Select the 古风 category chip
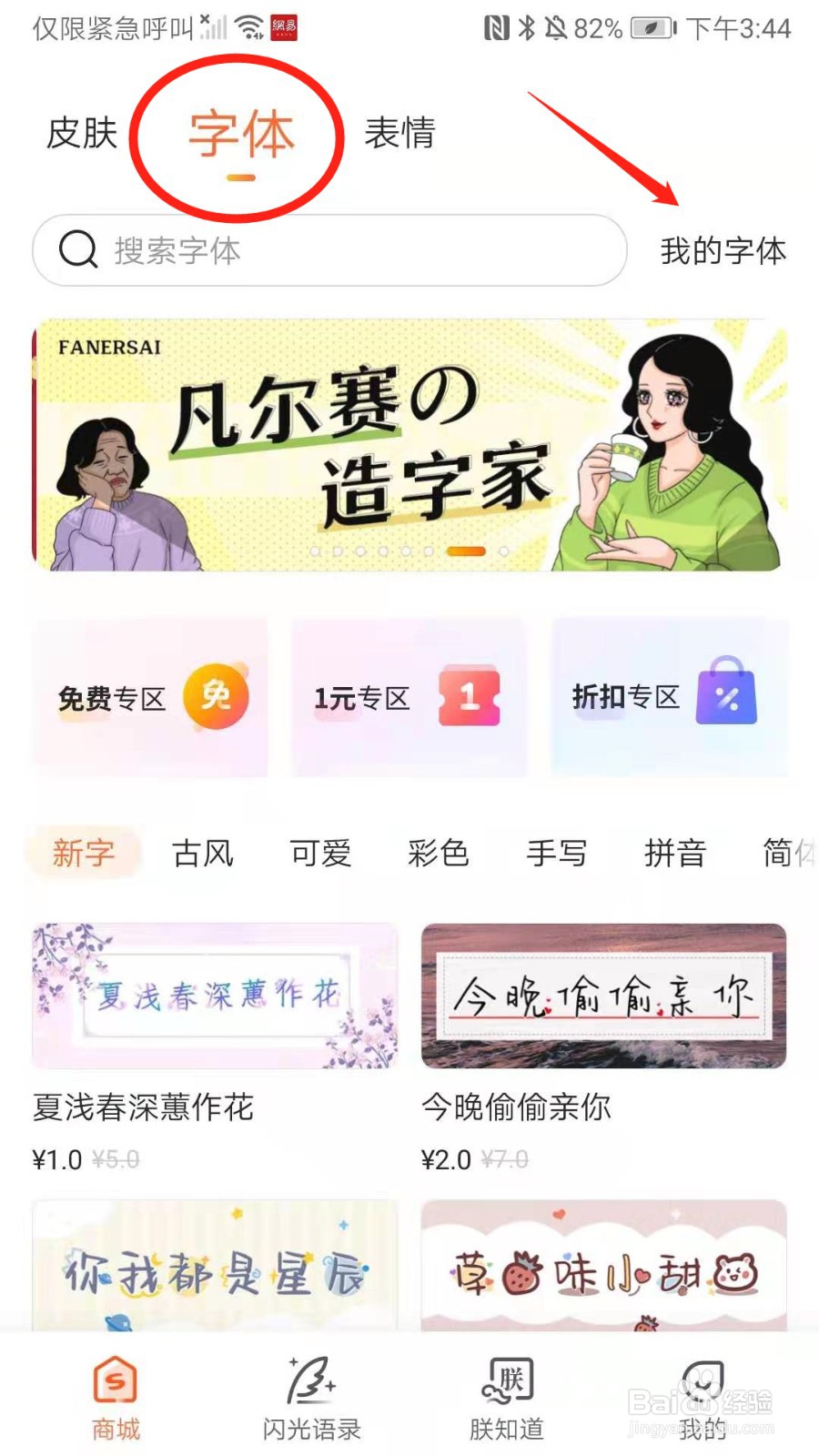 pos(202,854)
